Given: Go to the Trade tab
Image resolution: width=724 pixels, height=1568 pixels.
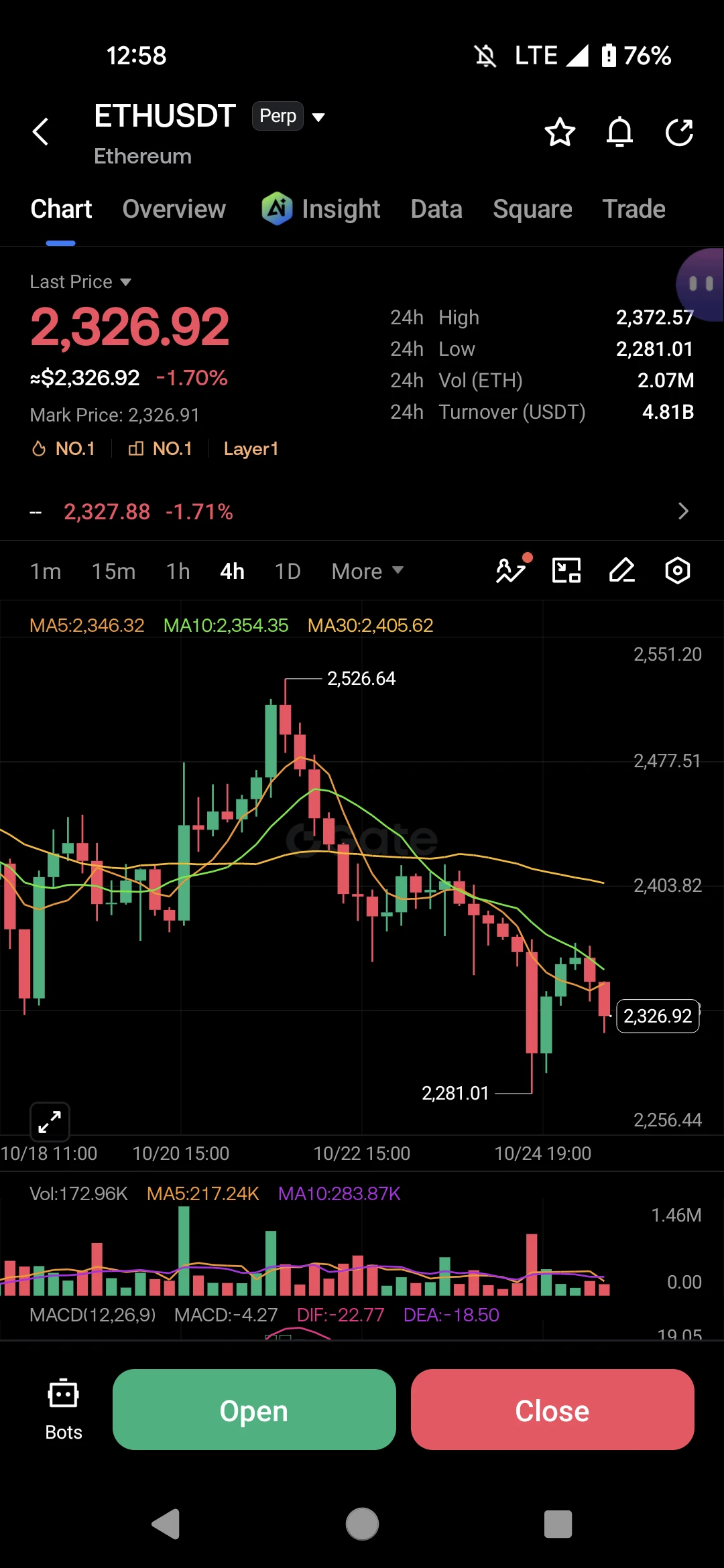Looking at the screenshot, I should pos(633,209).
